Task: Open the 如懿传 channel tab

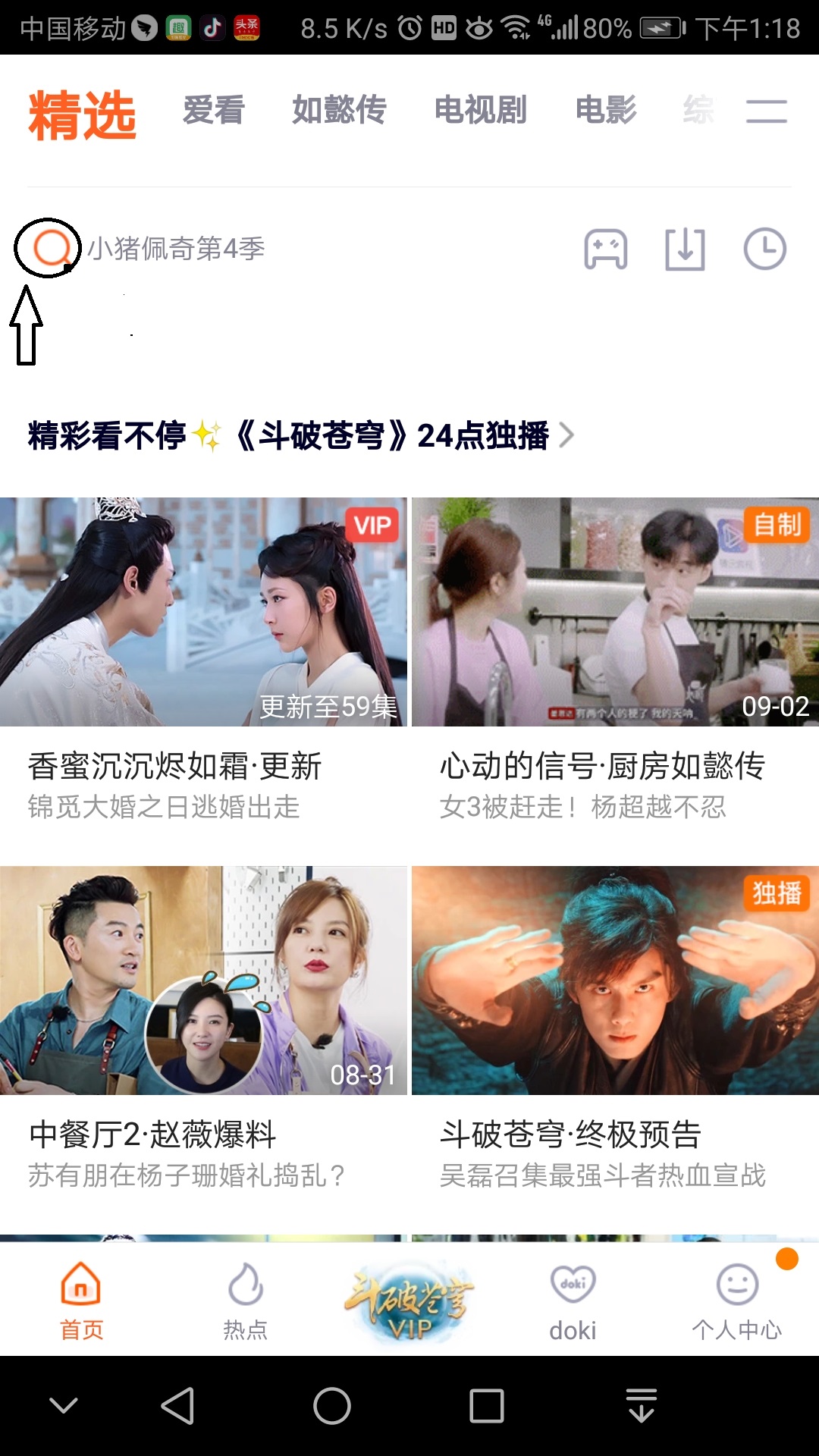Action: tap(338, 110)
